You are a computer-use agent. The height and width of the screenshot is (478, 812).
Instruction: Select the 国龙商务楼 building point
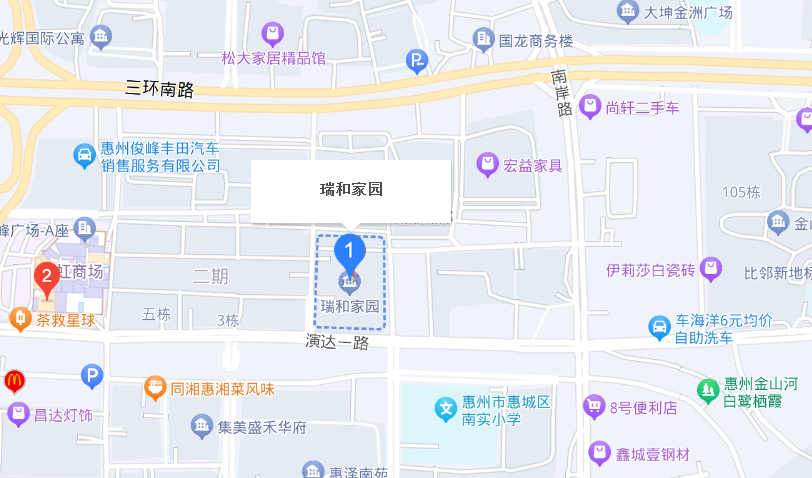click(484, 40)
